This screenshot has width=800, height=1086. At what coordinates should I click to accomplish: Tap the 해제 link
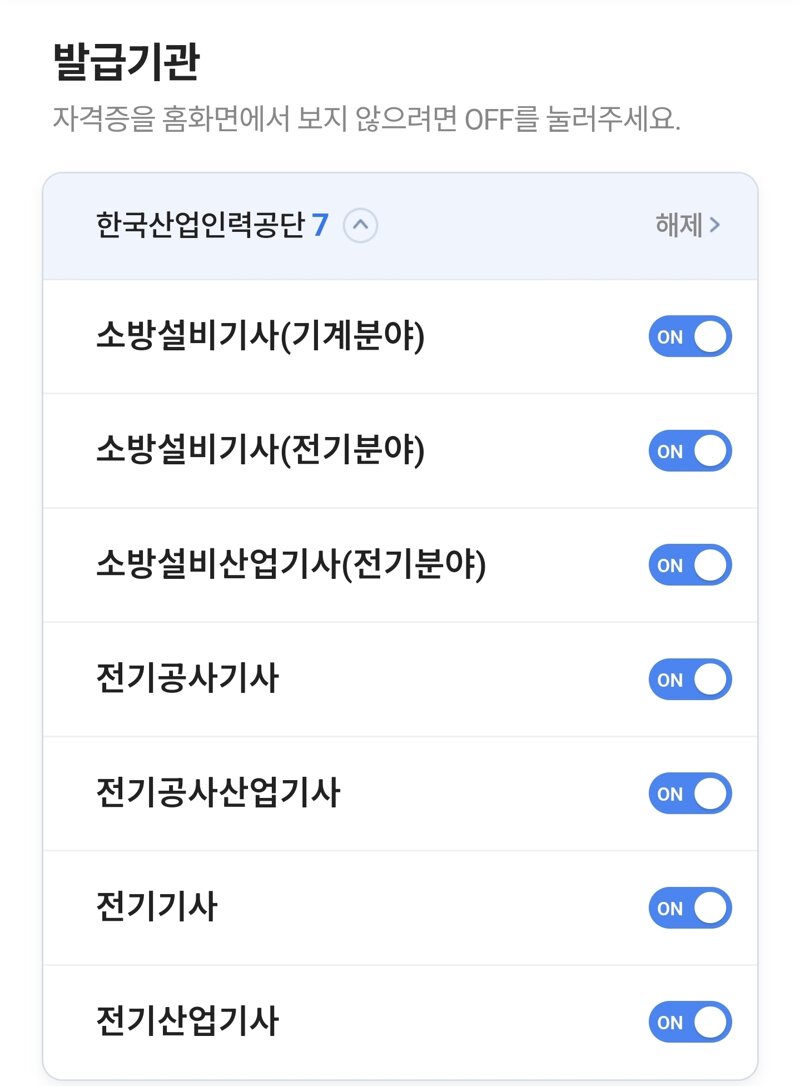[x=687, y=226]
